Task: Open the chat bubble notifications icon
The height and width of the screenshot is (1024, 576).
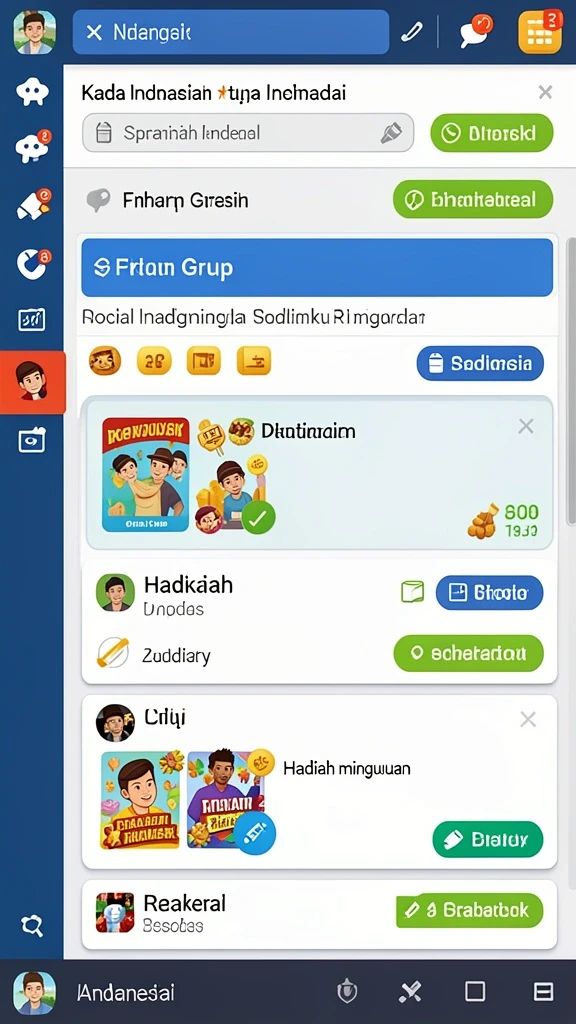Action: coord(475,31)
